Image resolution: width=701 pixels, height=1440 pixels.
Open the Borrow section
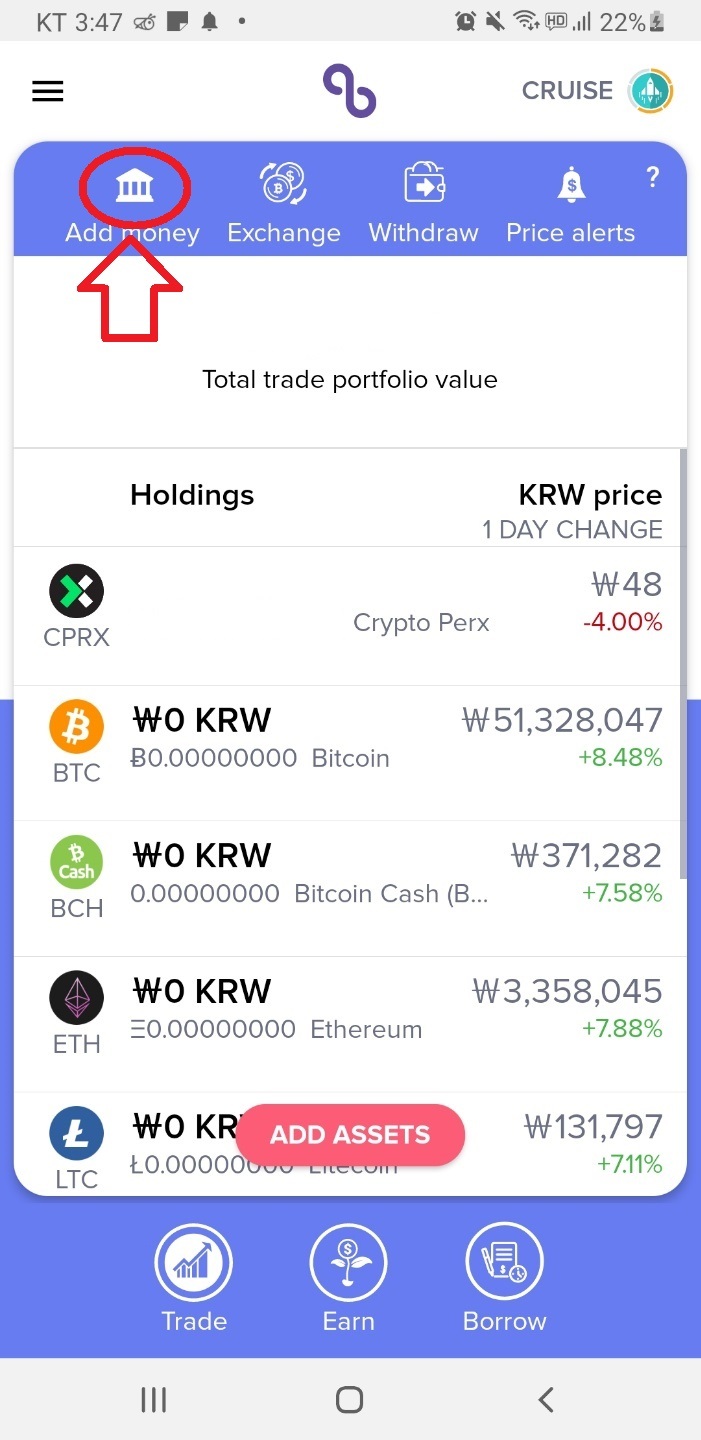pos(505,1279)
